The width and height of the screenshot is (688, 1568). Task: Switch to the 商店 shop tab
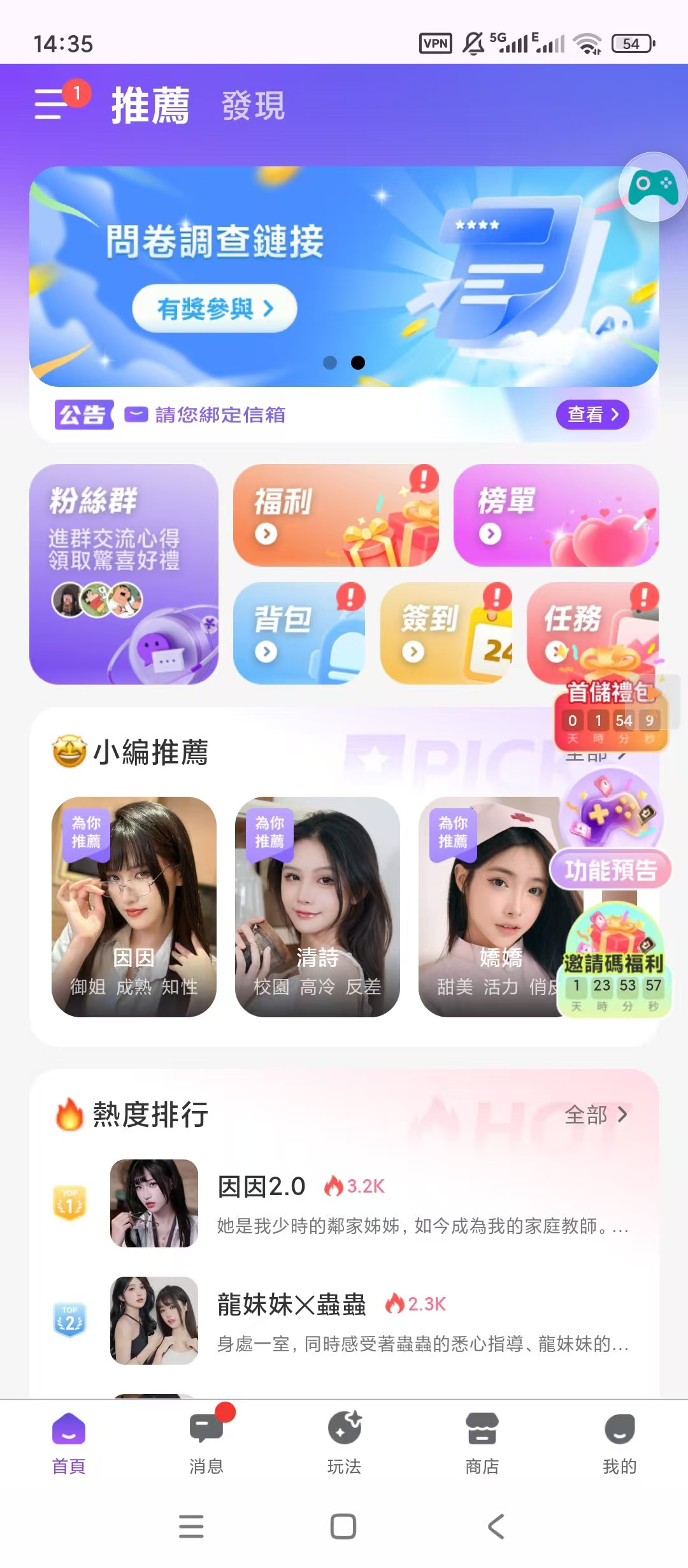click(x=482, y=1442)
